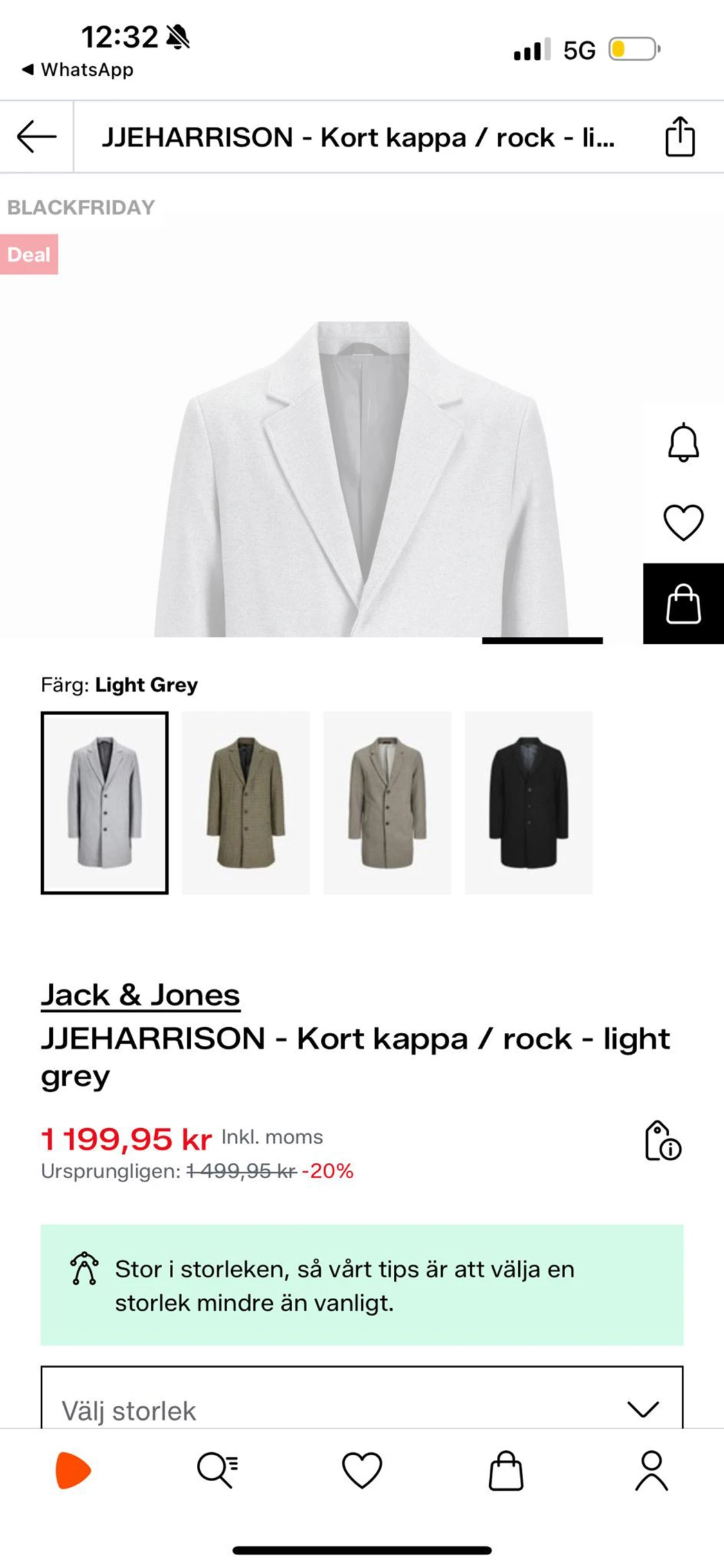Return to WhatsApp via the status bar link
Image resolution: width=724 pixels, height=1568 pixels.
(77, 69)
